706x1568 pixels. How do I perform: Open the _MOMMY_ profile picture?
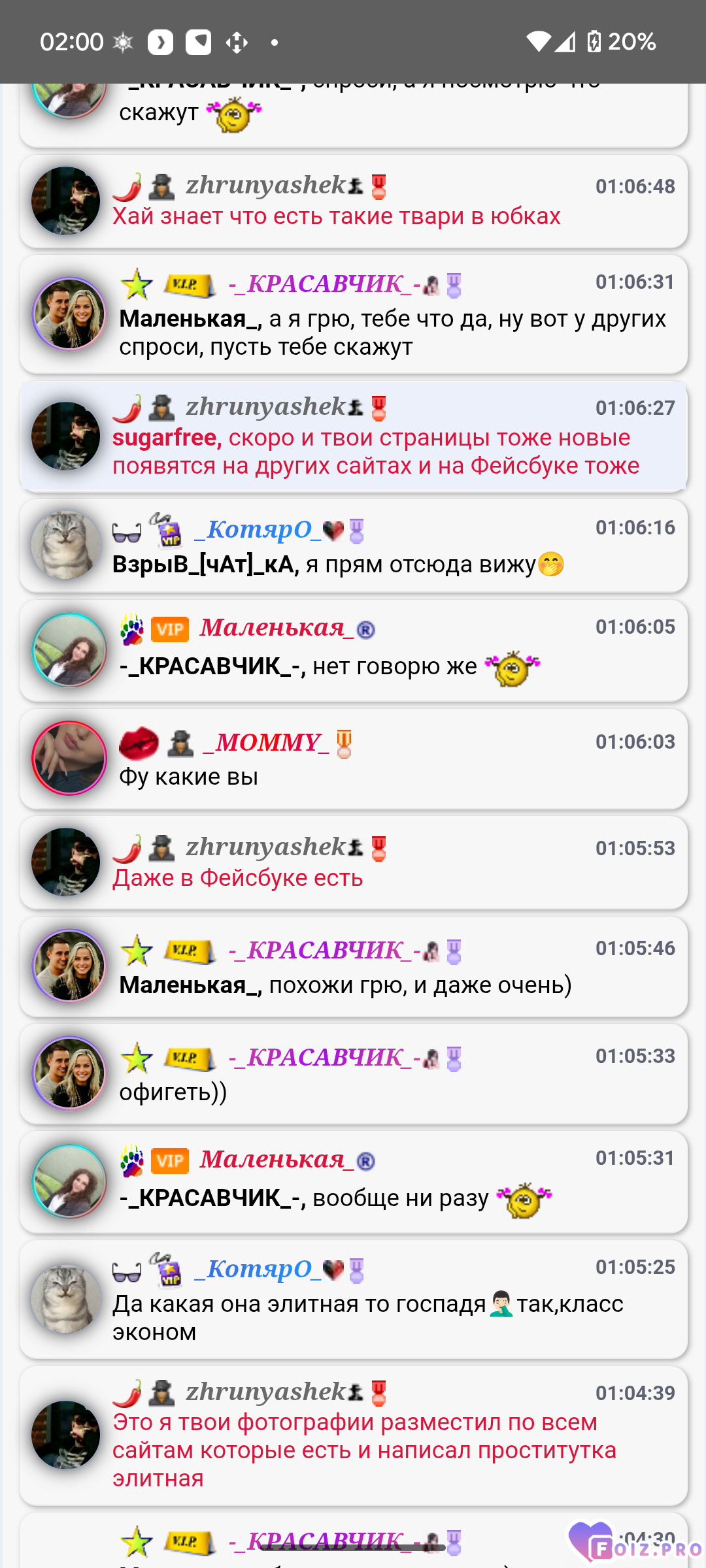coord(69,759)
